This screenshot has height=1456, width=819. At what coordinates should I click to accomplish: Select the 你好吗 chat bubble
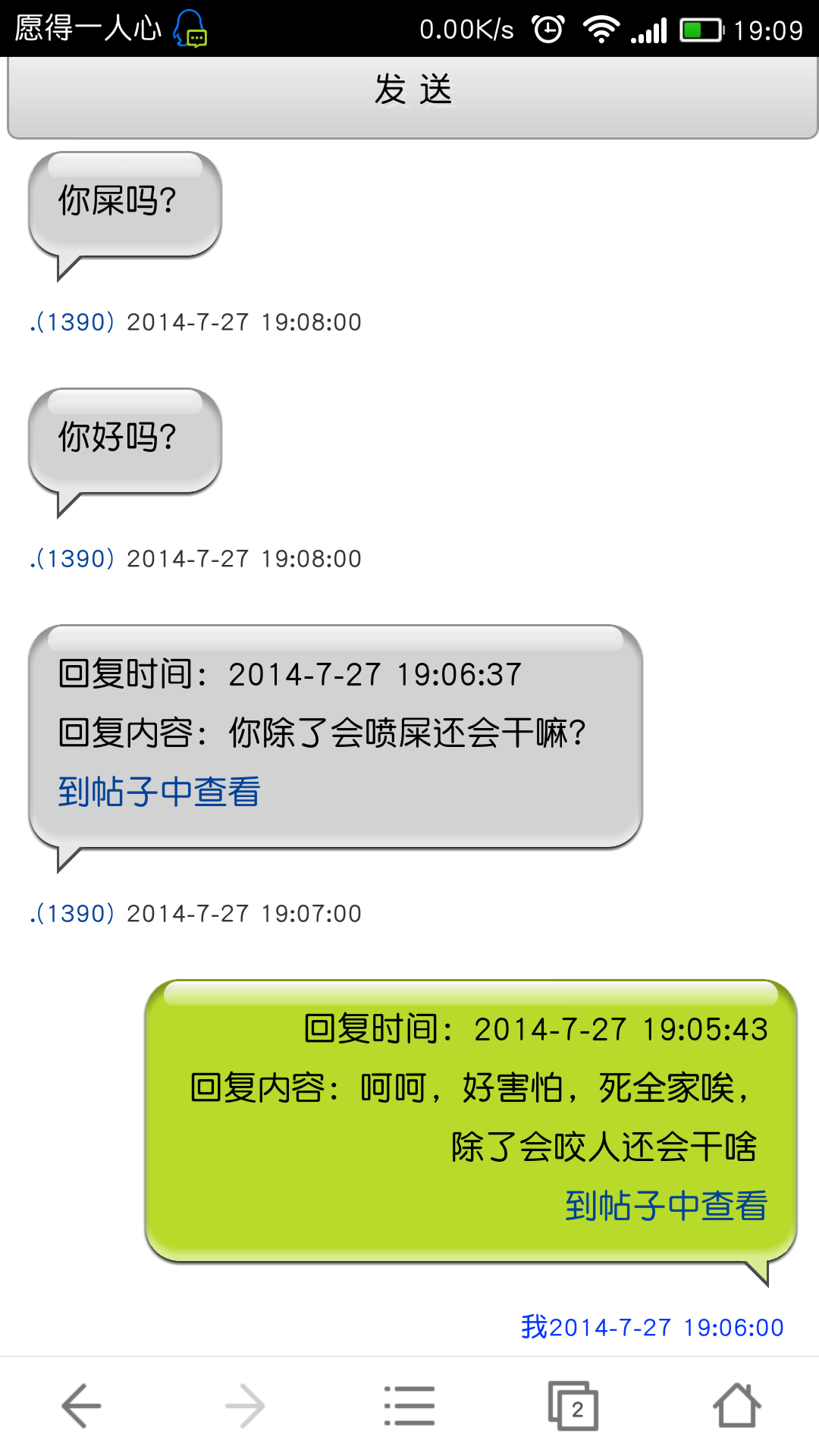coord(124,438)
